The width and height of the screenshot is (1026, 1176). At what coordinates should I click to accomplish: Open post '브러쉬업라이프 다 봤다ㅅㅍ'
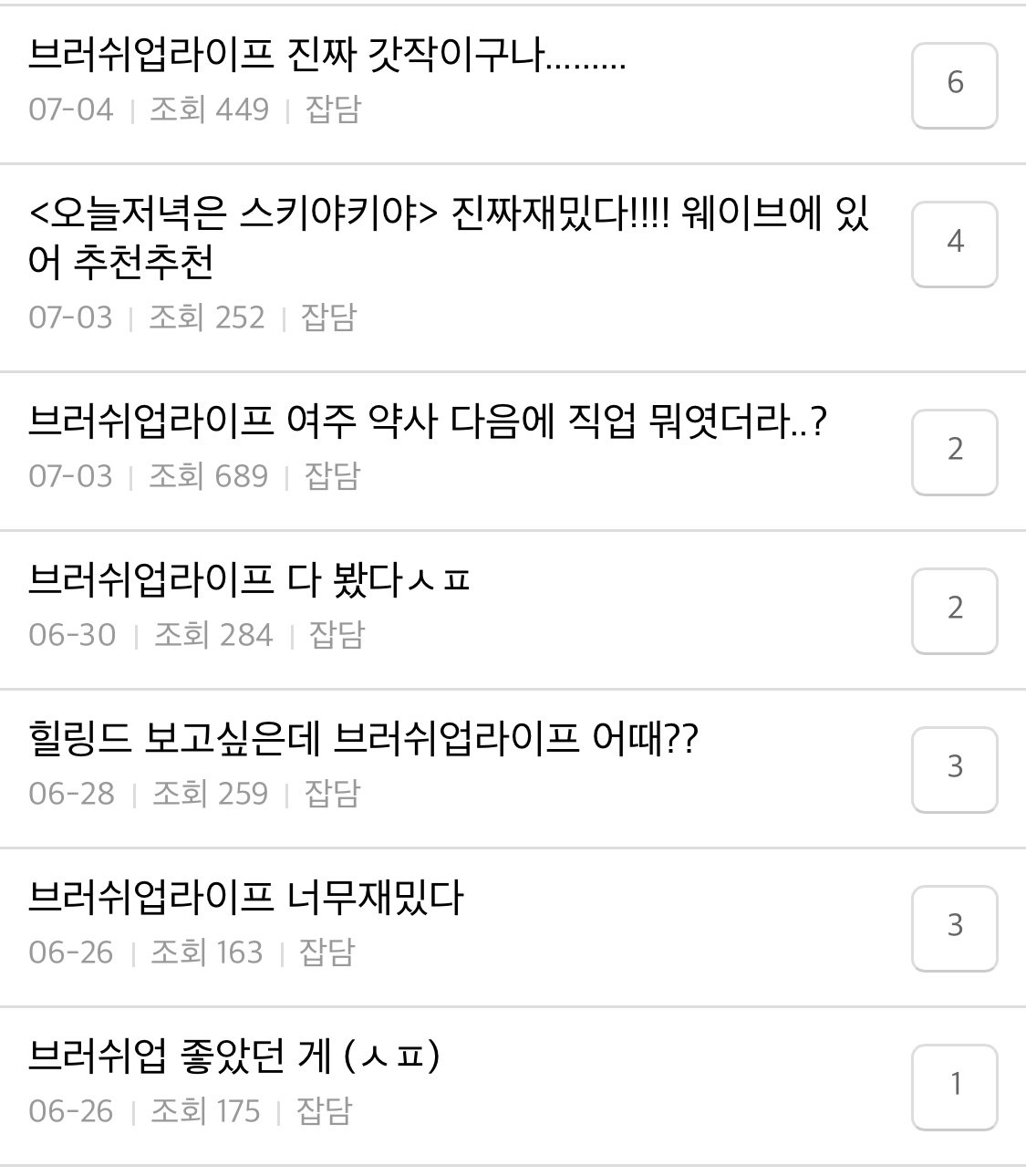249,581
